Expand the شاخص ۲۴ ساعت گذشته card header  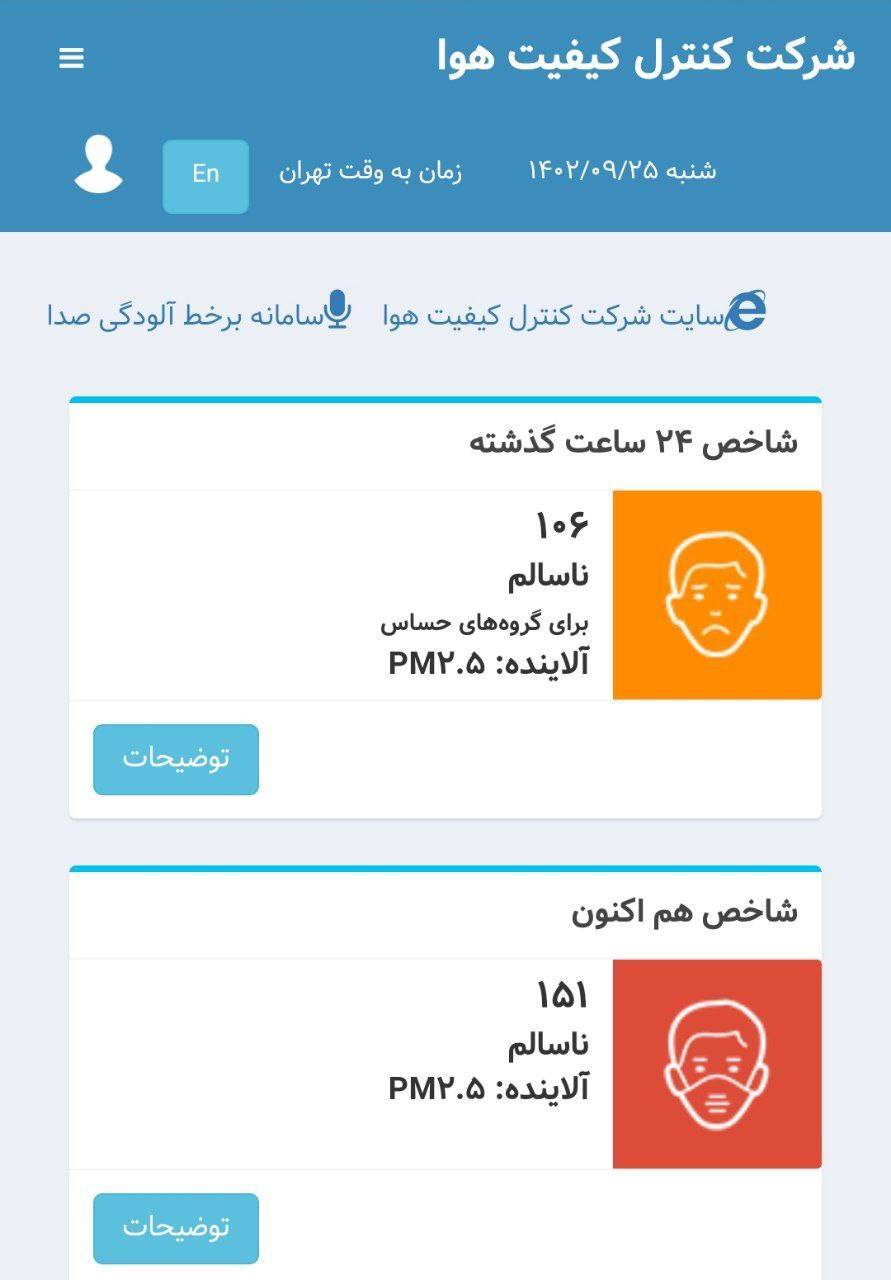(633, 440)
